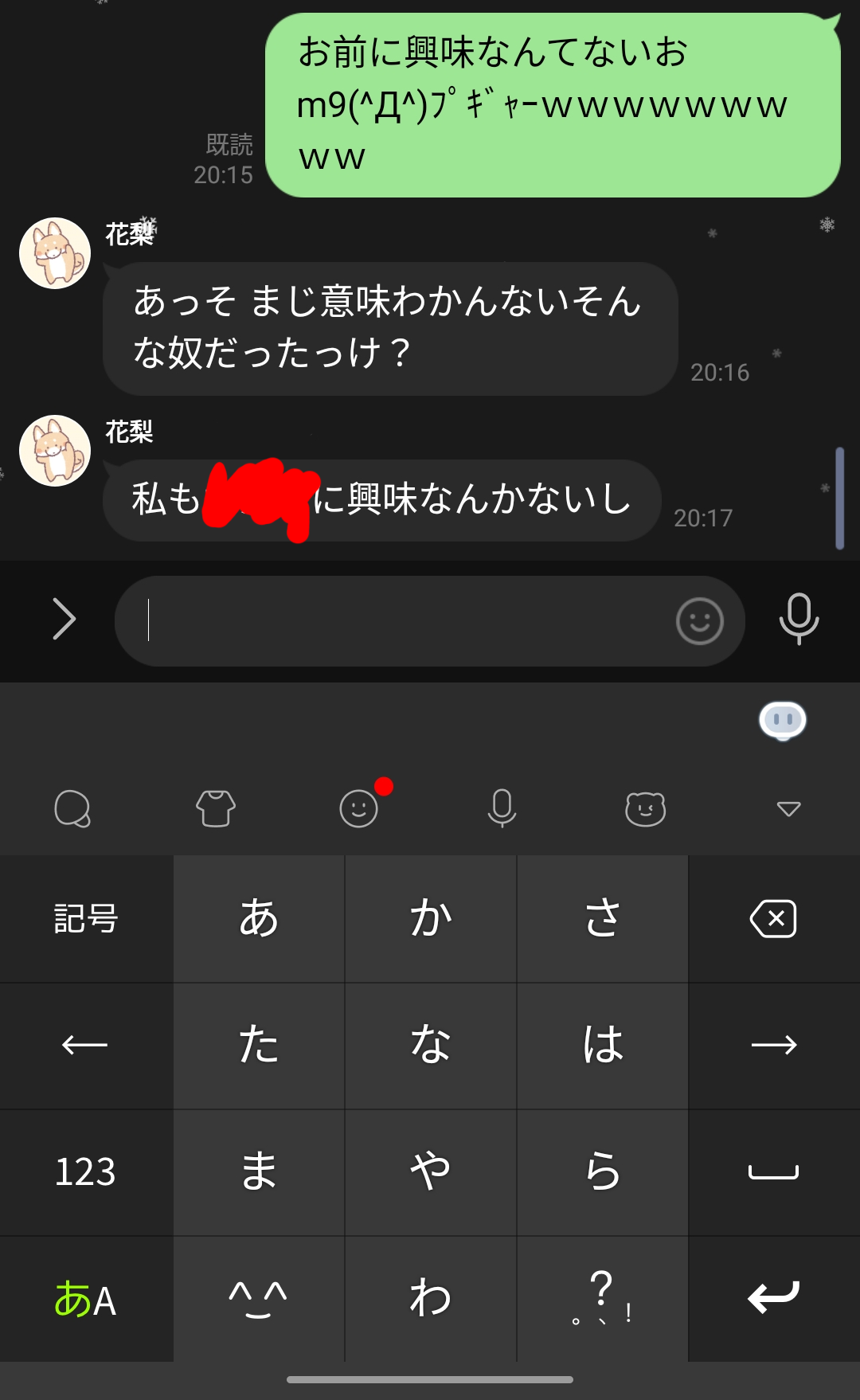Viewport: 860px width, 1400px height.
Task: Delete a character with the backspace key
Action: coord(774,919)
